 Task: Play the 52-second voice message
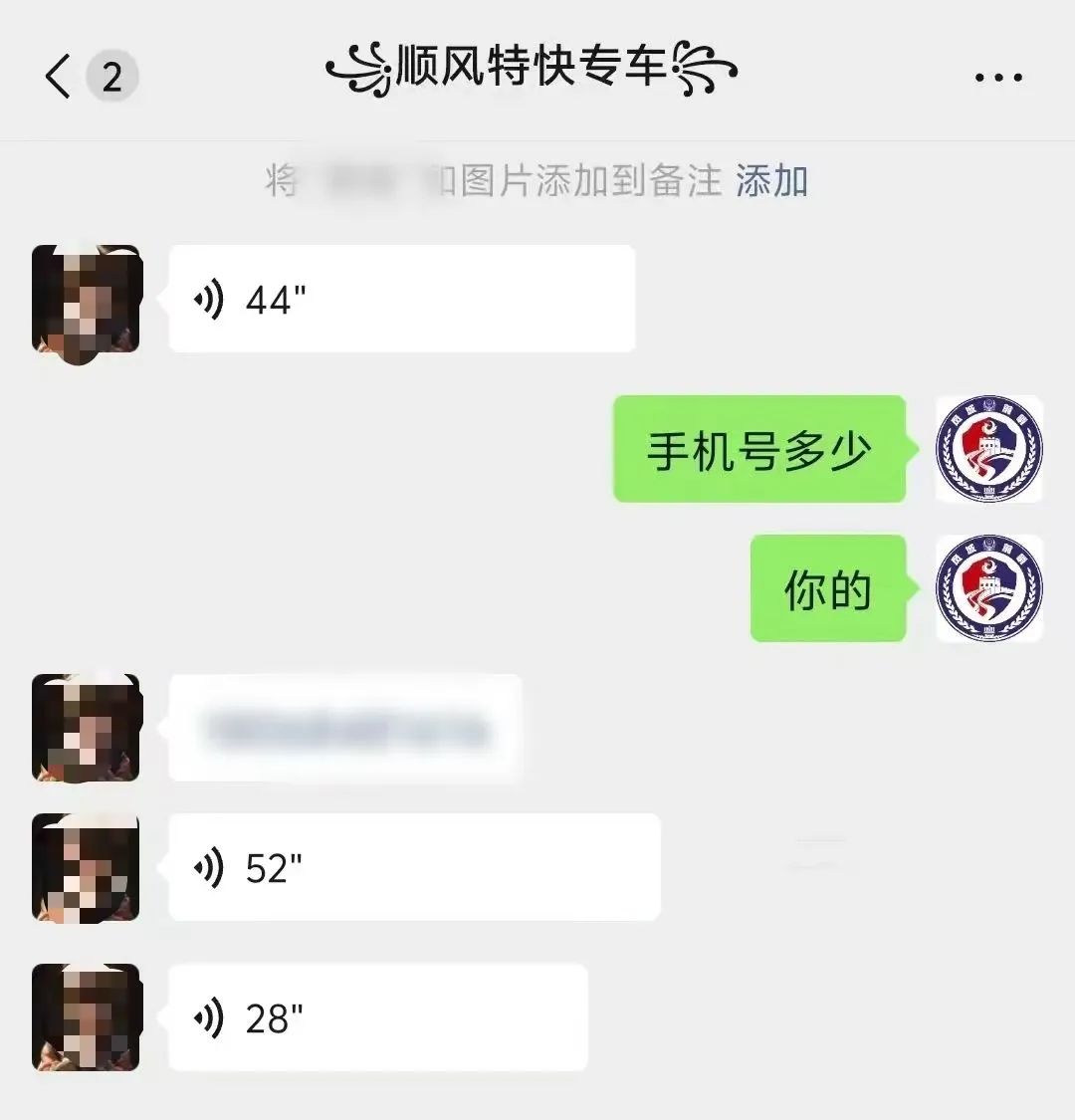click(413, 867)
